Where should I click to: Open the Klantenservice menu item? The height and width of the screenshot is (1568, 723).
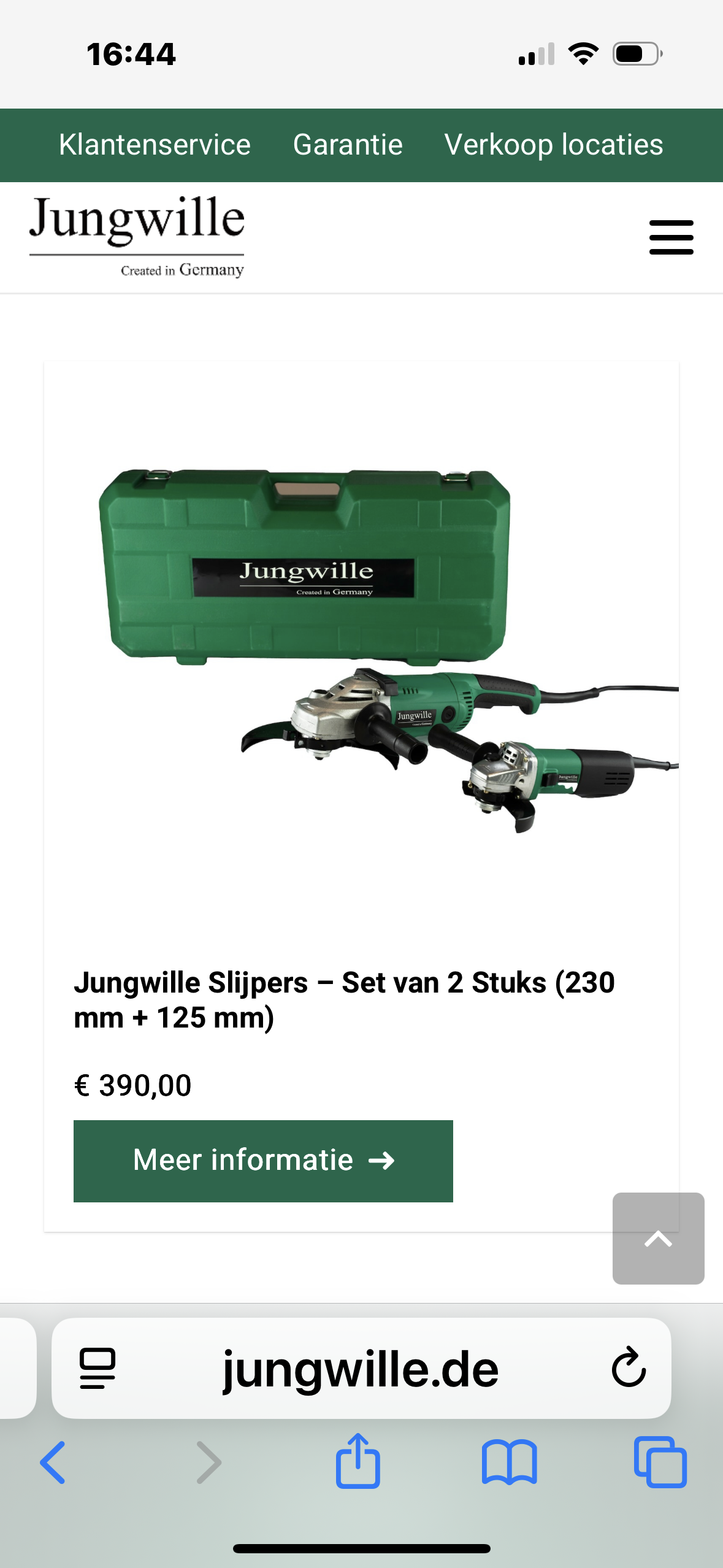click(x=154, y=145)
